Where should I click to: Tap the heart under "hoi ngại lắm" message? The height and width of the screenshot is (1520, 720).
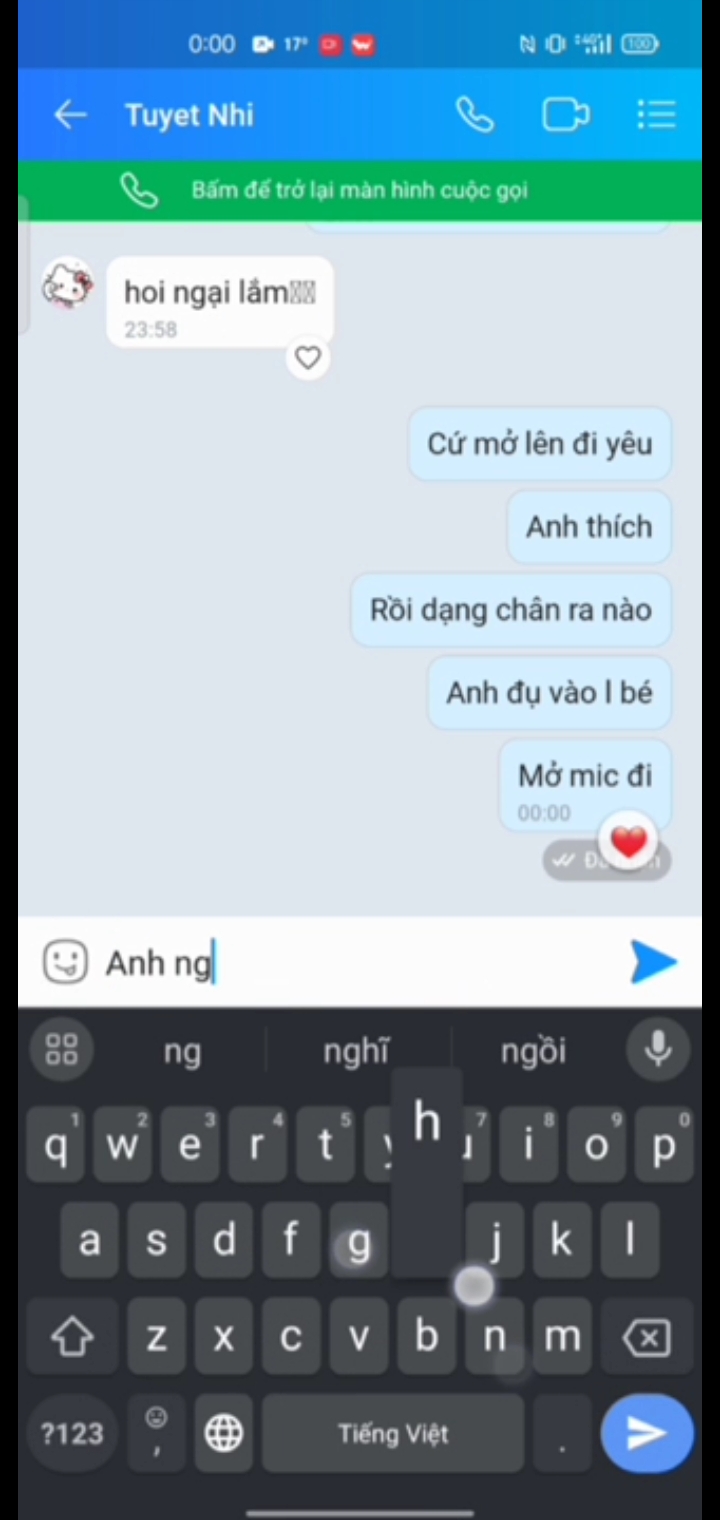tap(308, 357)
